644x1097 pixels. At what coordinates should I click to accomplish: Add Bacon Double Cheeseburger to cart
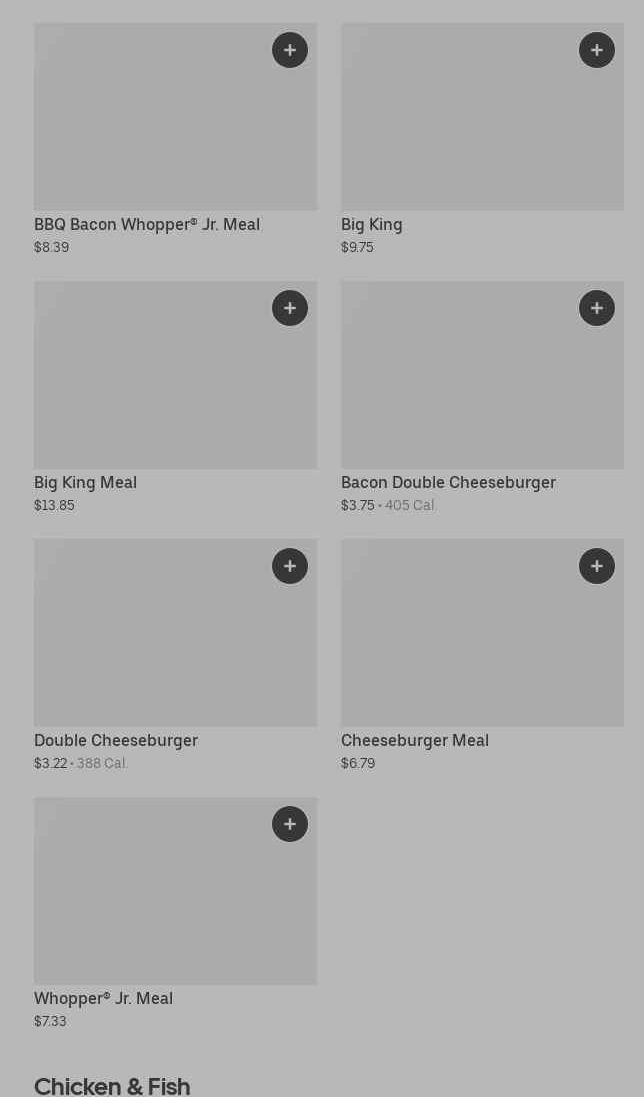coord(597,308)
